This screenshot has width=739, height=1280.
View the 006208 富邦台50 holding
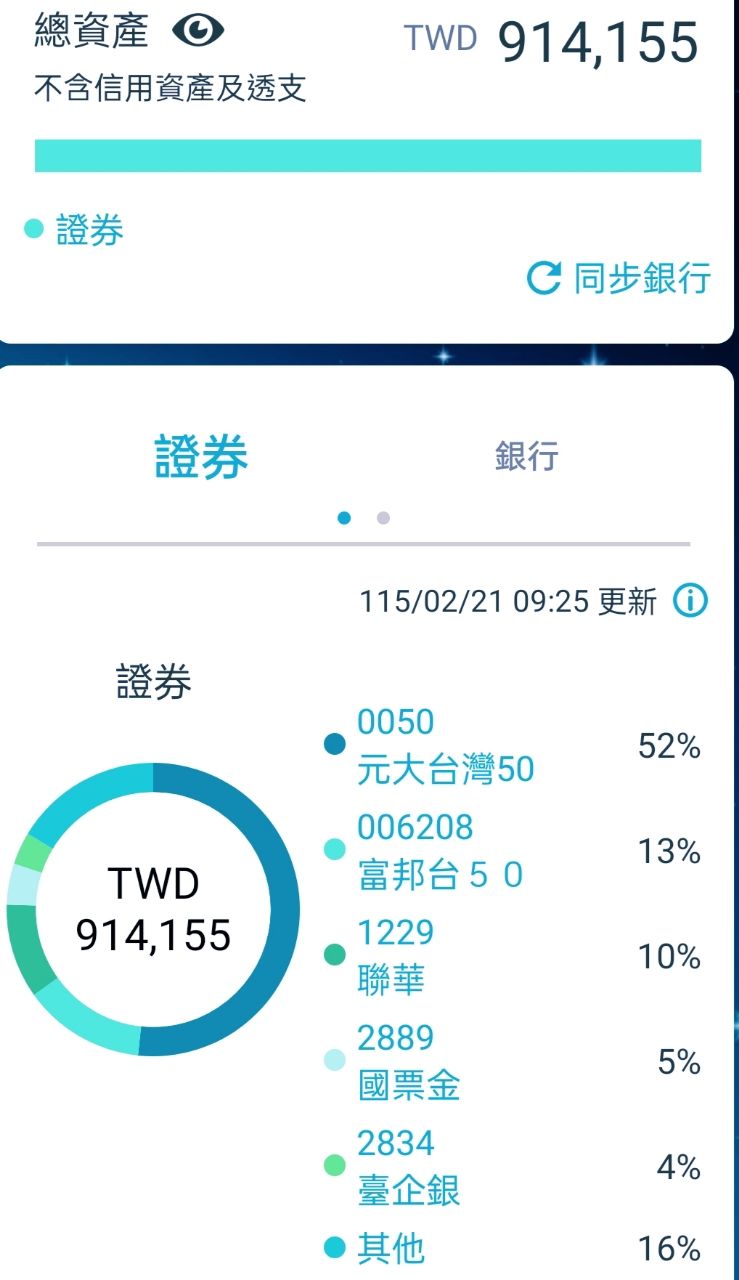point(440,851)
